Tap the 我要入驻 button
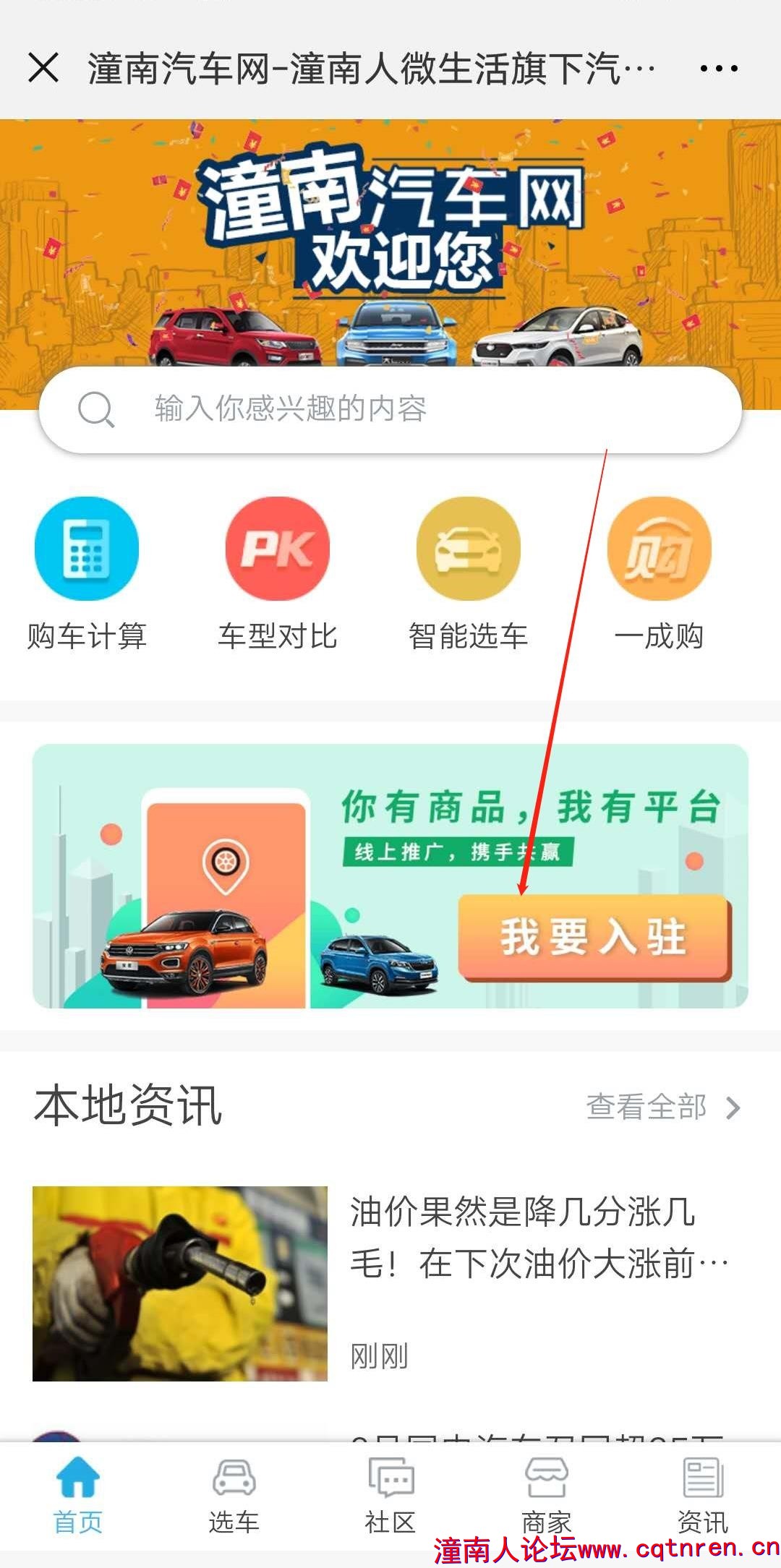Image resolution: width=781 pixels, height=1568 pixels. click(594, 938)
